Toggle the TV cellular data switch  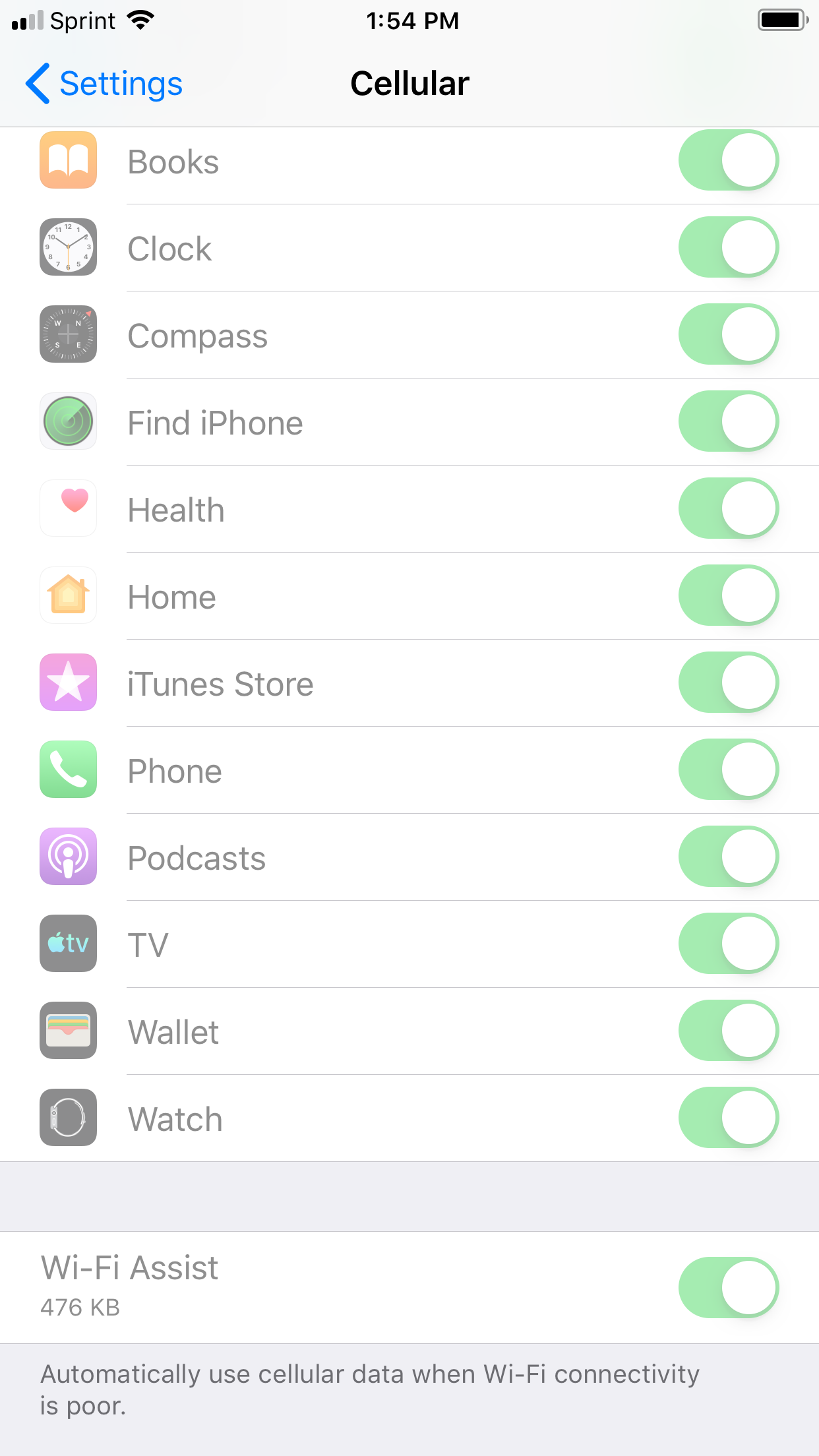[x=728, y=944]
